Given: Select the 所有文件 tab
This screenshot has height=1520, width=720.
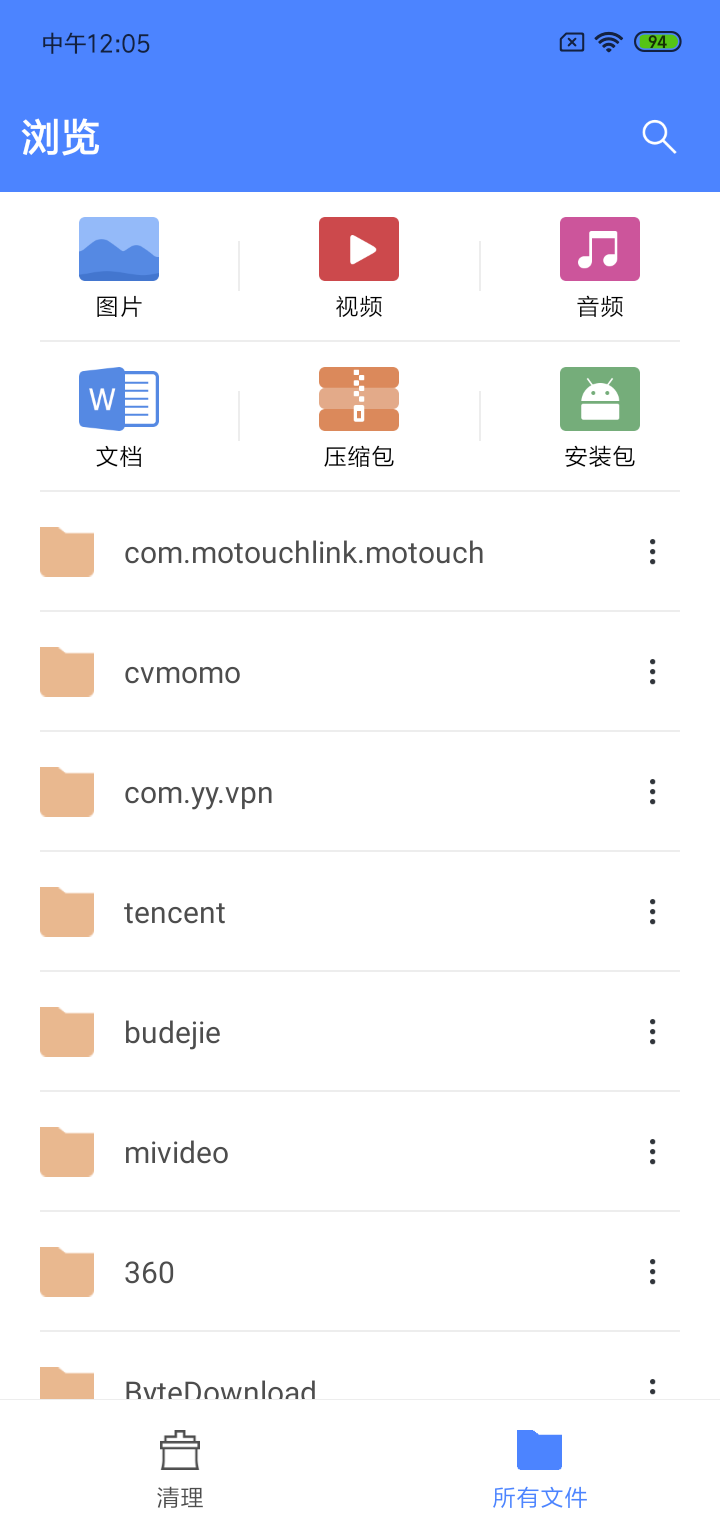Looking at the screenshot, I should click(x=540, y=1468).
